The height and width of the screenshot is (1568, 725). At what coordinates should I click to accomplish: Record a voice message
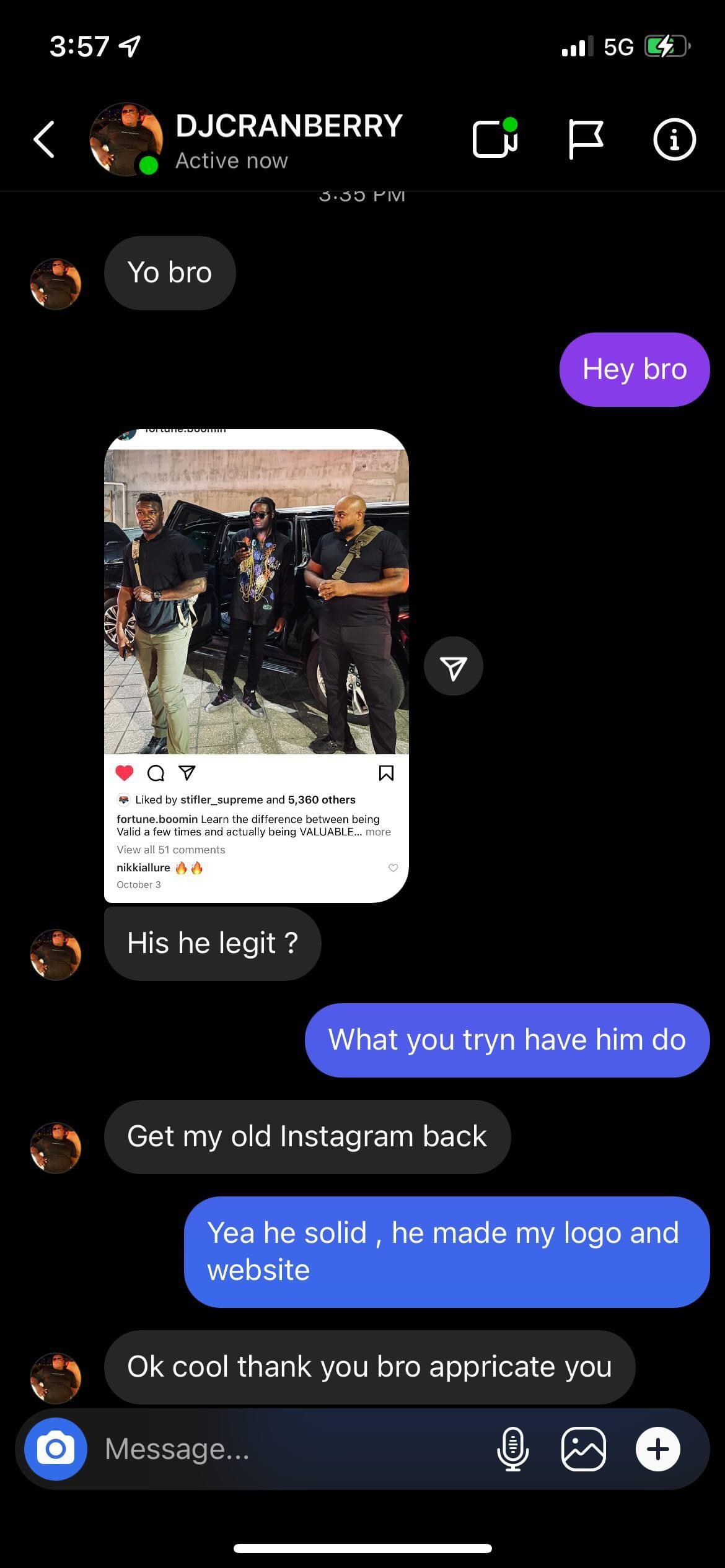pos(512,1448)
